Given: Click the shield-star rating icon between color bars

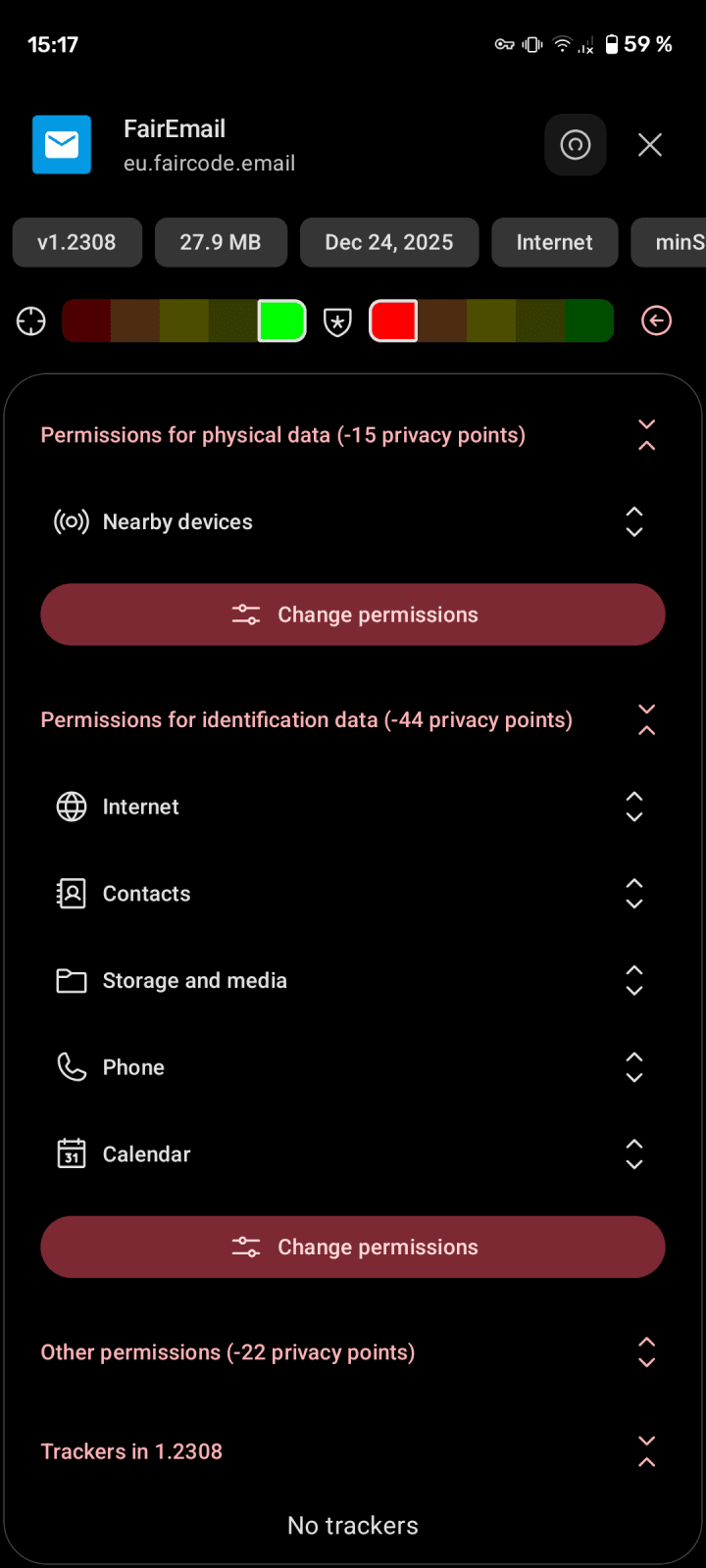Looking at the screenshot, I should (x=337, y=320).
